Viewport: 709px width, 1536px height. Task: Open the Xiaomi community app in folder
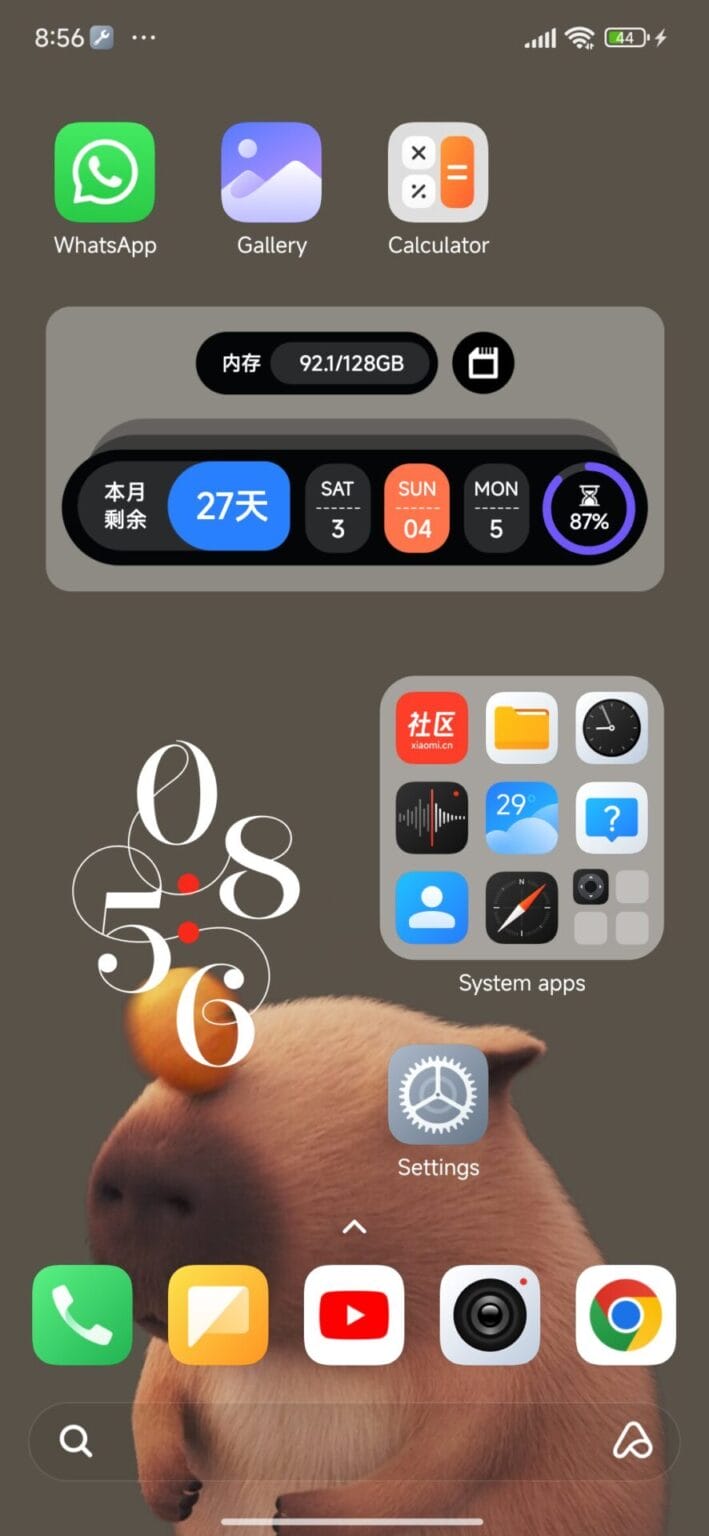432,727
